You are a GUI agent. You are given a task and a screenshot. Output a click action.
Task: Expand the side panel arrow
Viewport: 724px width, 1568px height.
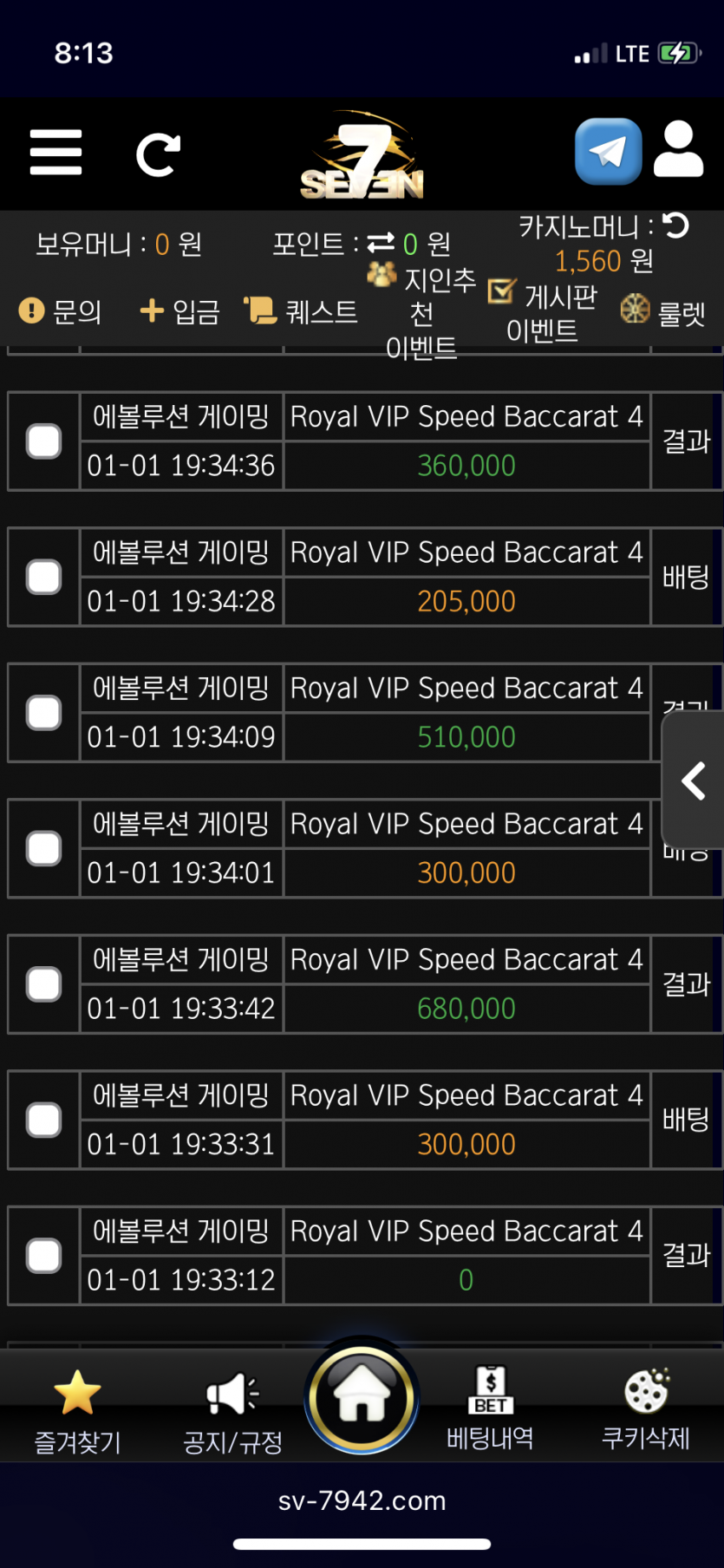693,781
